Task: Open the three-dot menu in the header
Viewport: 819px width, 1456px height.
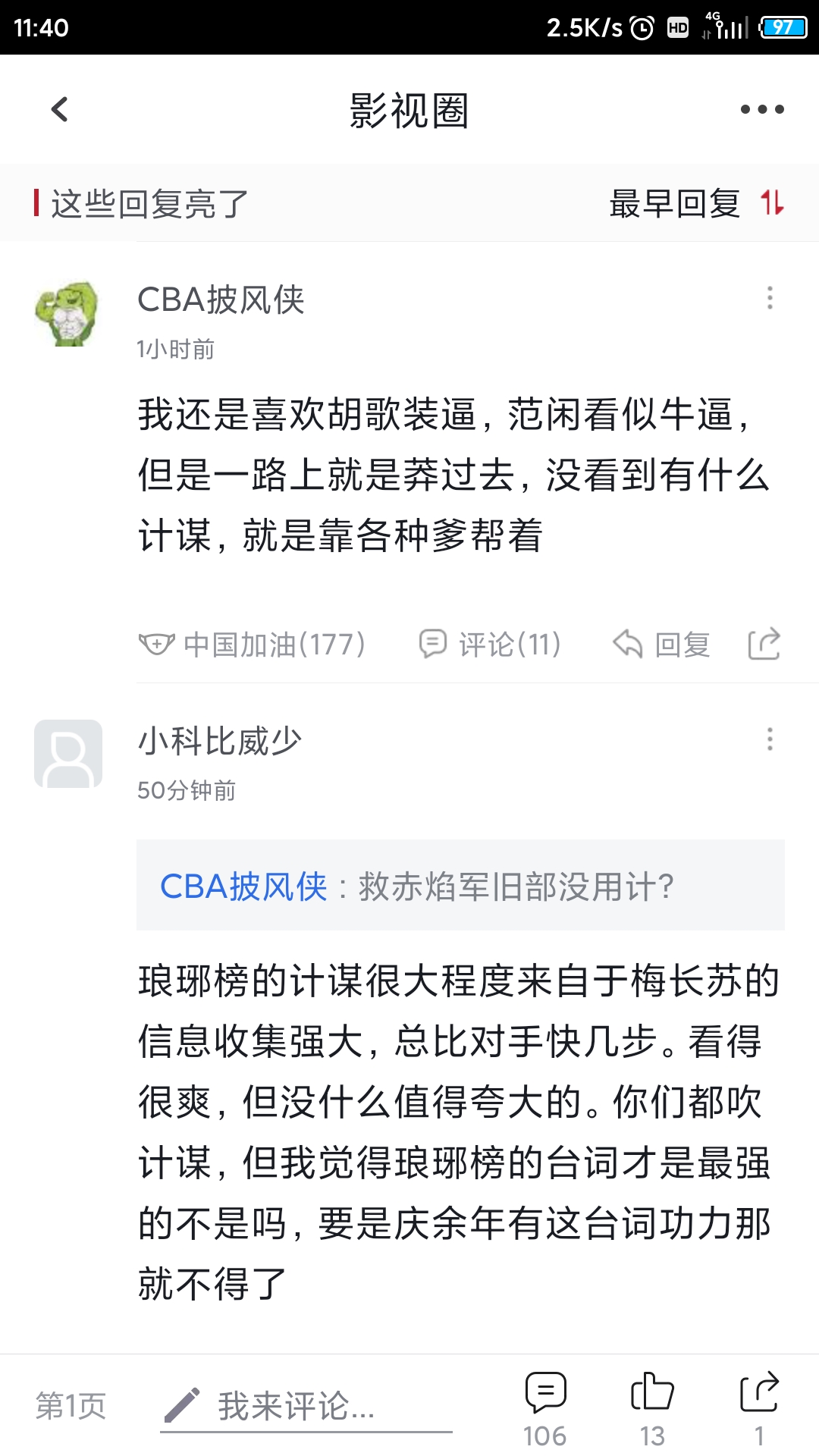Action: pos(762,109)
